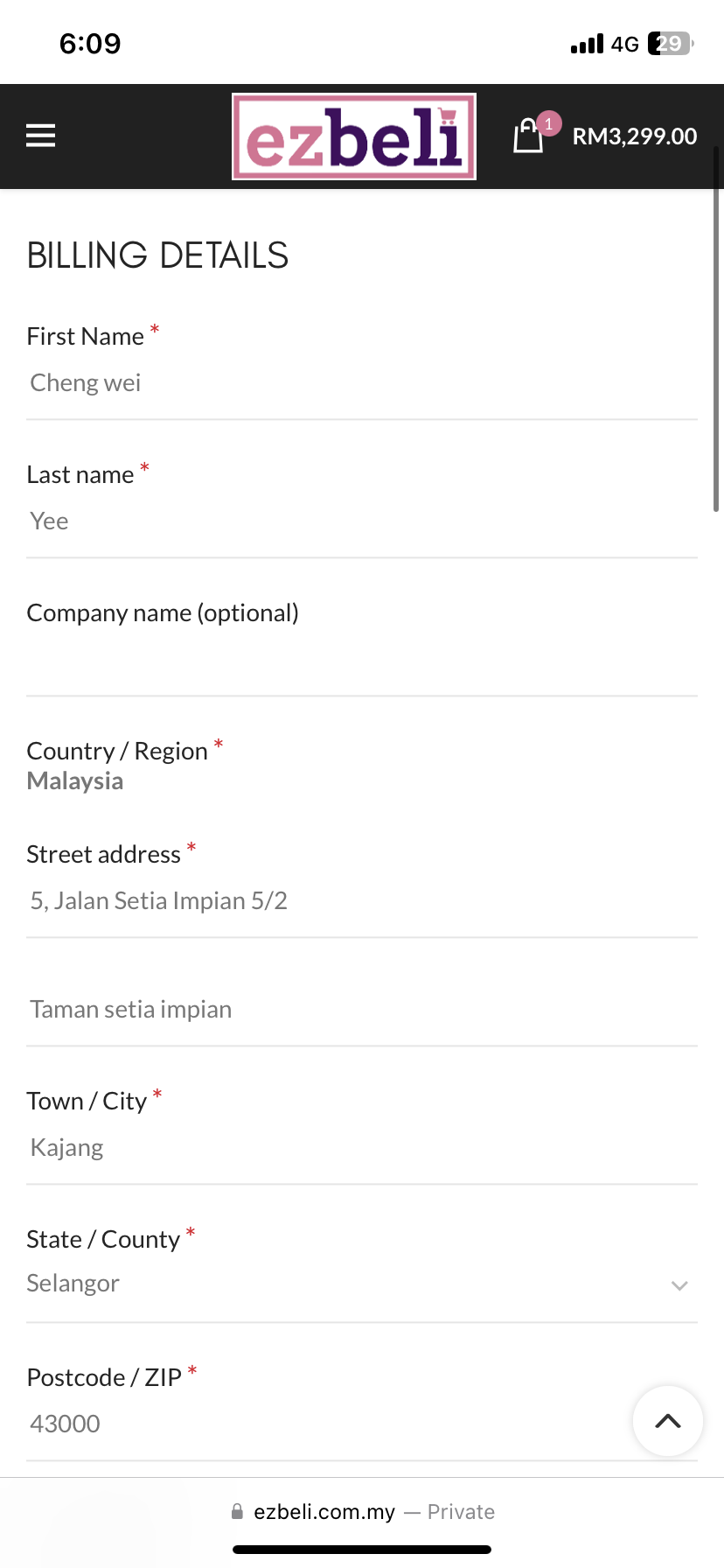Open the shopping cart with RM3,299.00
The height and width of the screenshot is (1568, 724).
point(604,136)
